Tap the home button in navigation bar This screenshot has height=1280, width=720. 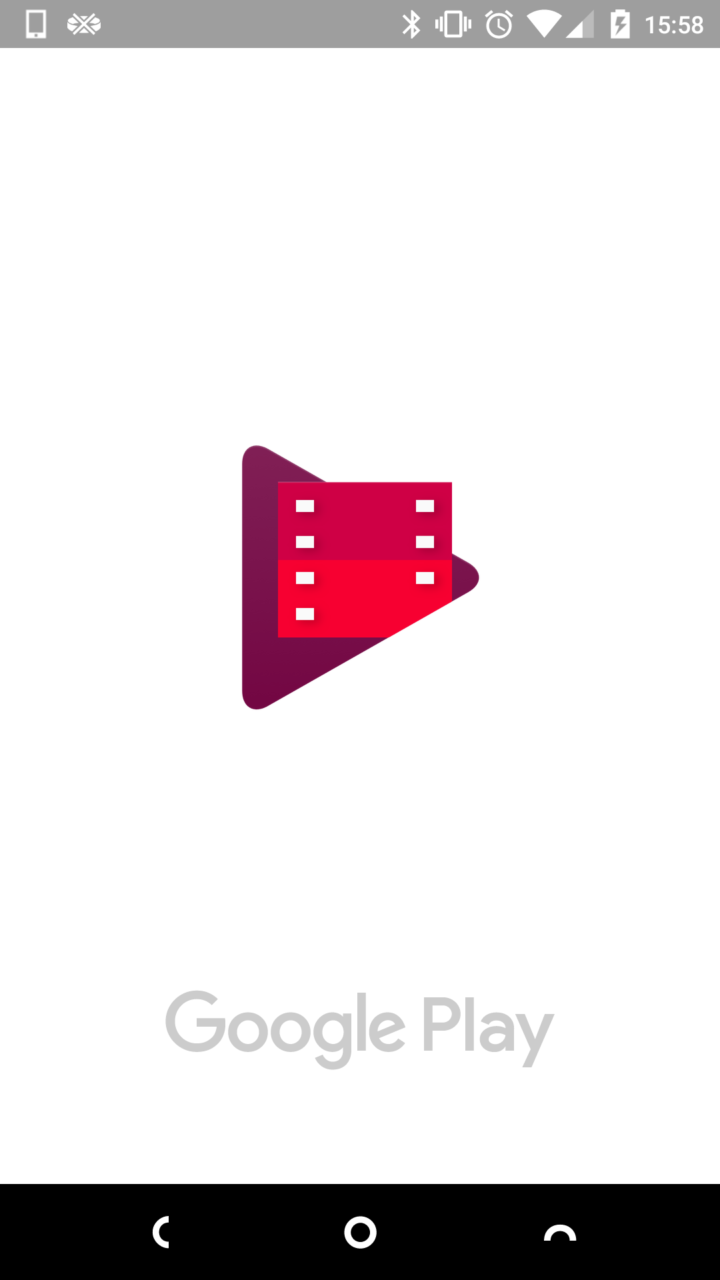pyautogui.click(x=360, y=1232)
